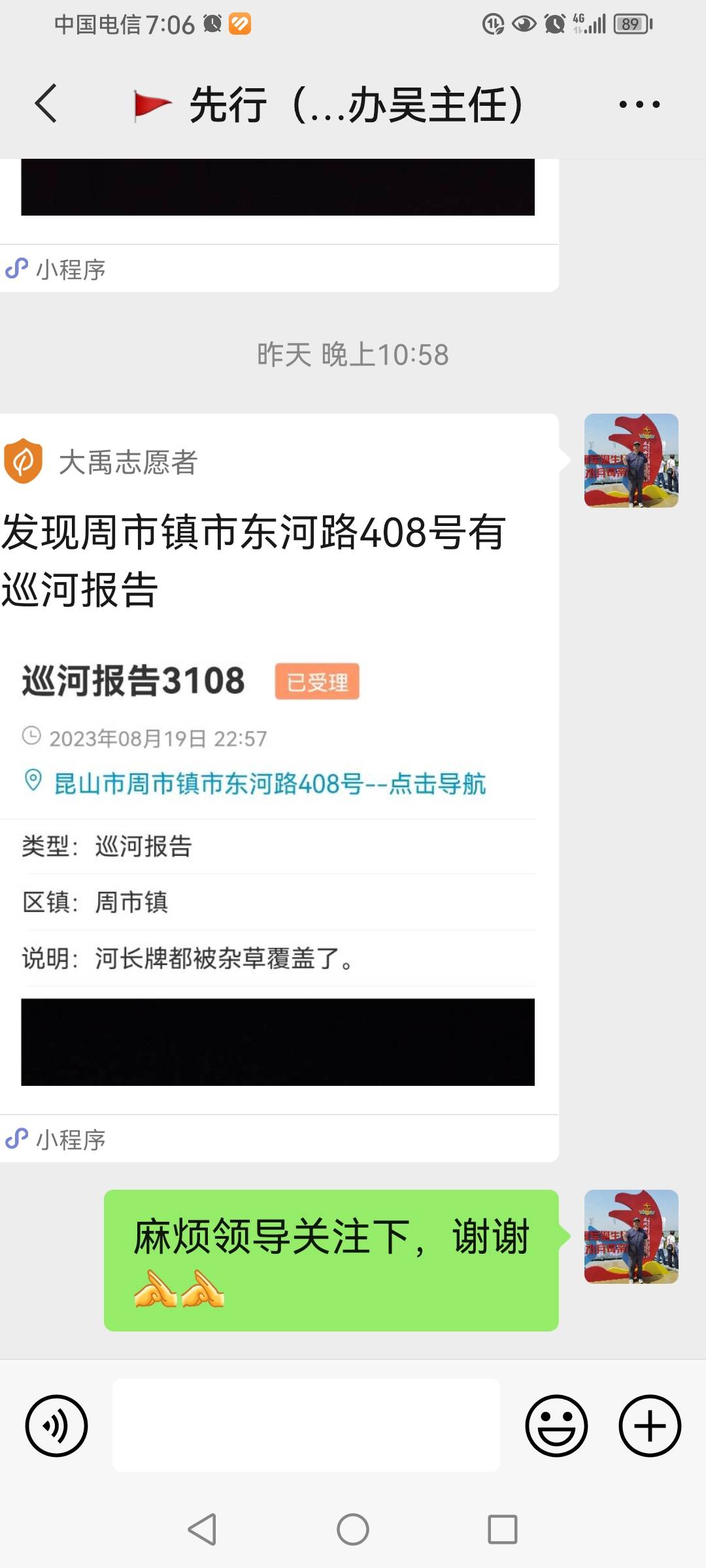Viewport: 706px width, 1568px height.
Task: Open the plus attachments panel
Action: click(x=650, y=1426)
